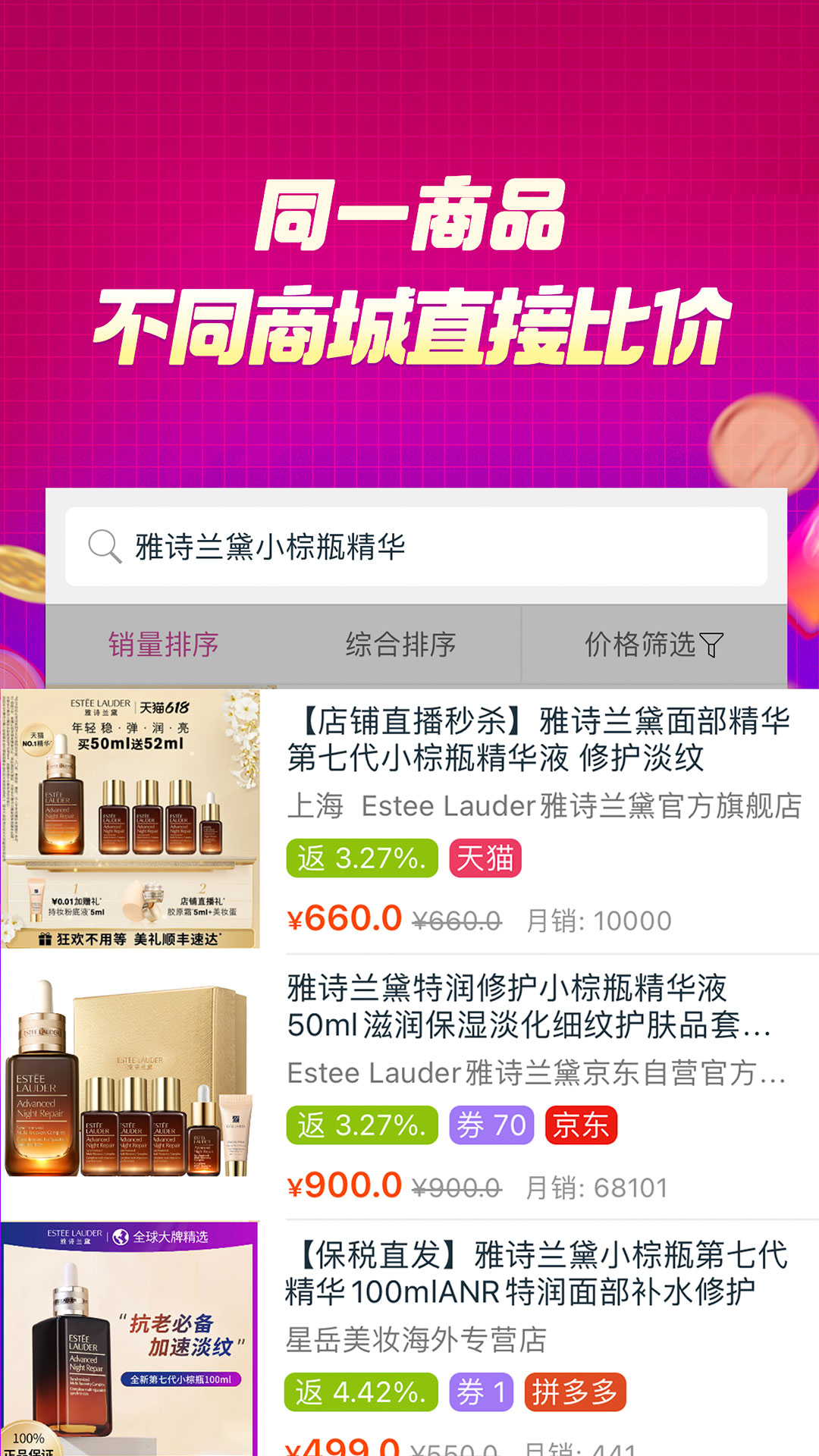Click the 京东 platform badge on second product
This screenshot has width=819, height=1456.
[x=580, y=1125]
